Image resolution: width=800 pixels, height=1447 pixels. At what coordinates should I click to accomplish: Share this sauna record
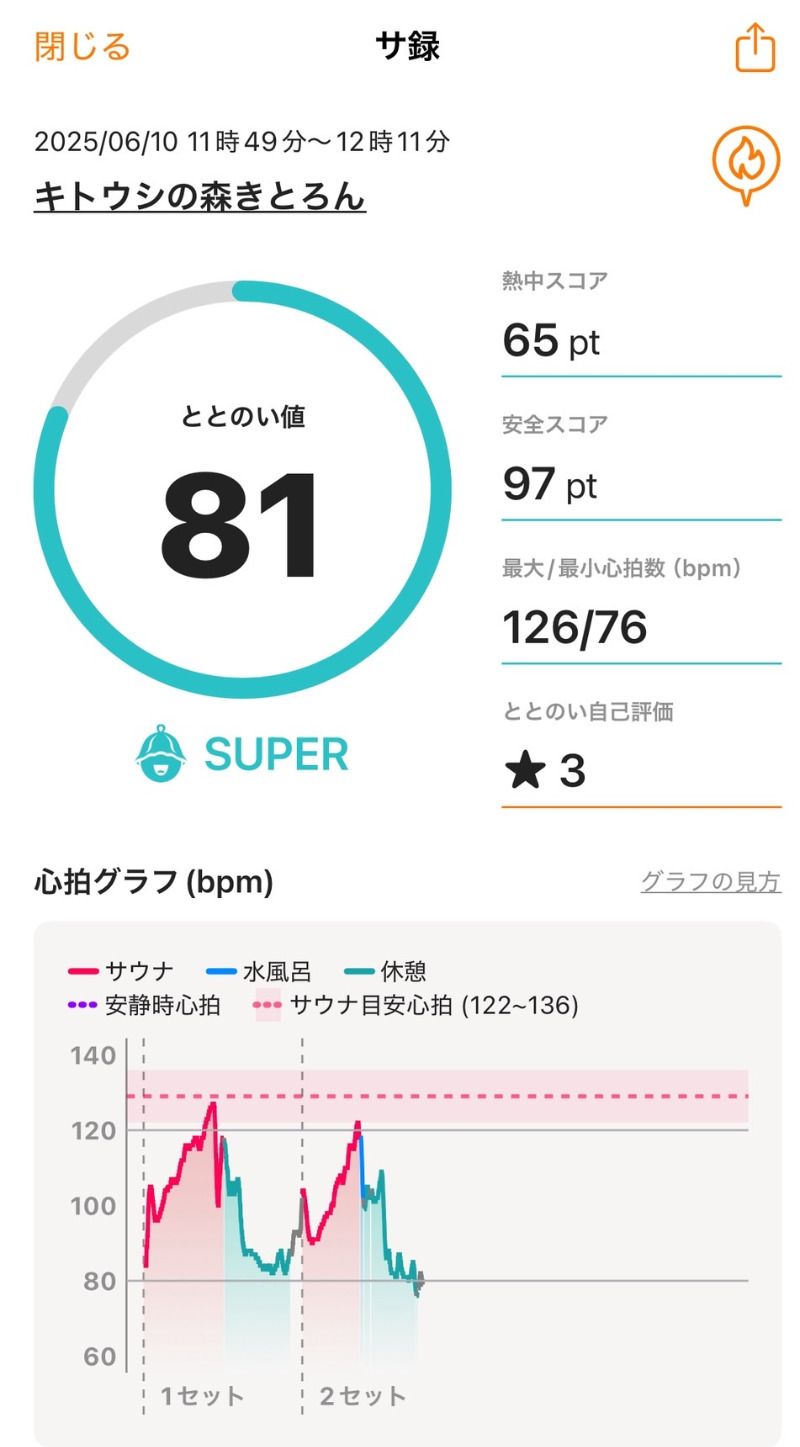pos(755,48)
